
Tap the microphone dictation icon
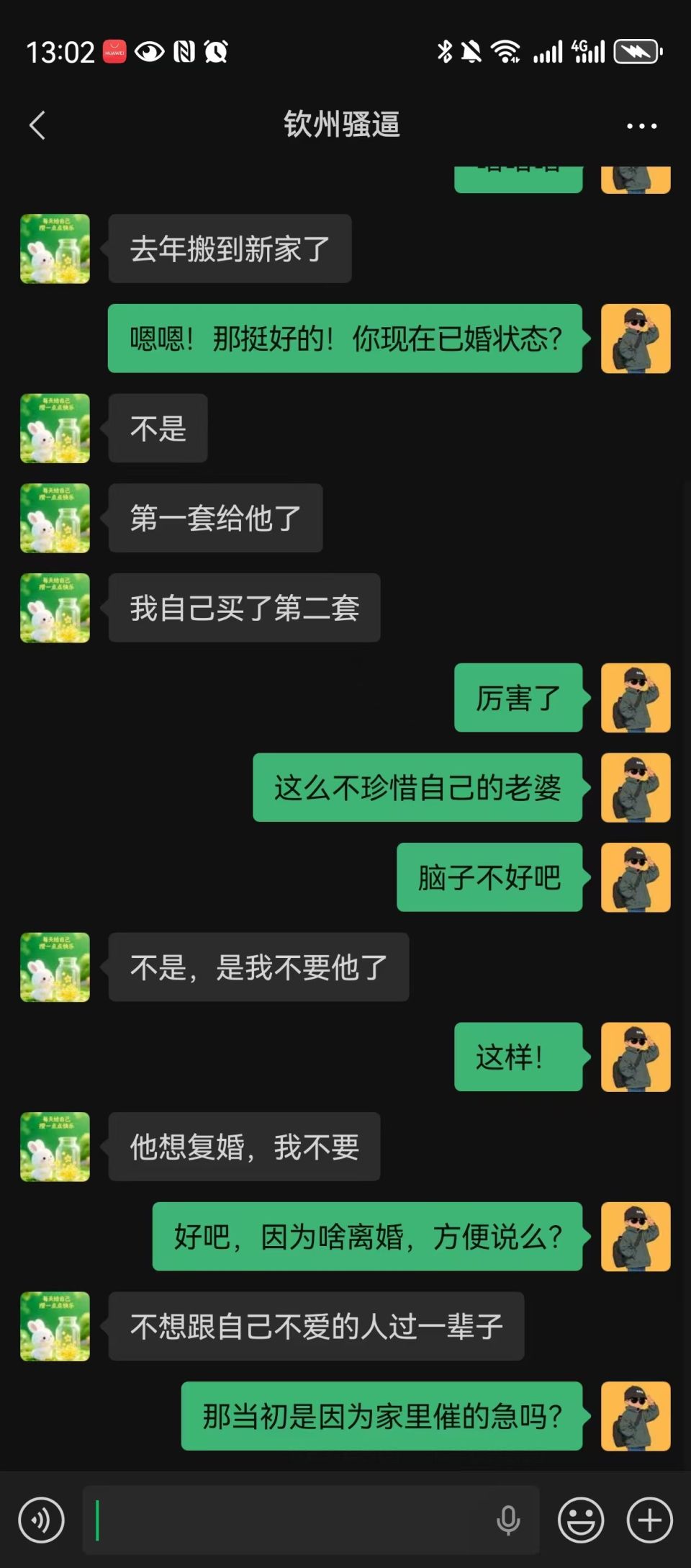[x=508, y=1520]
